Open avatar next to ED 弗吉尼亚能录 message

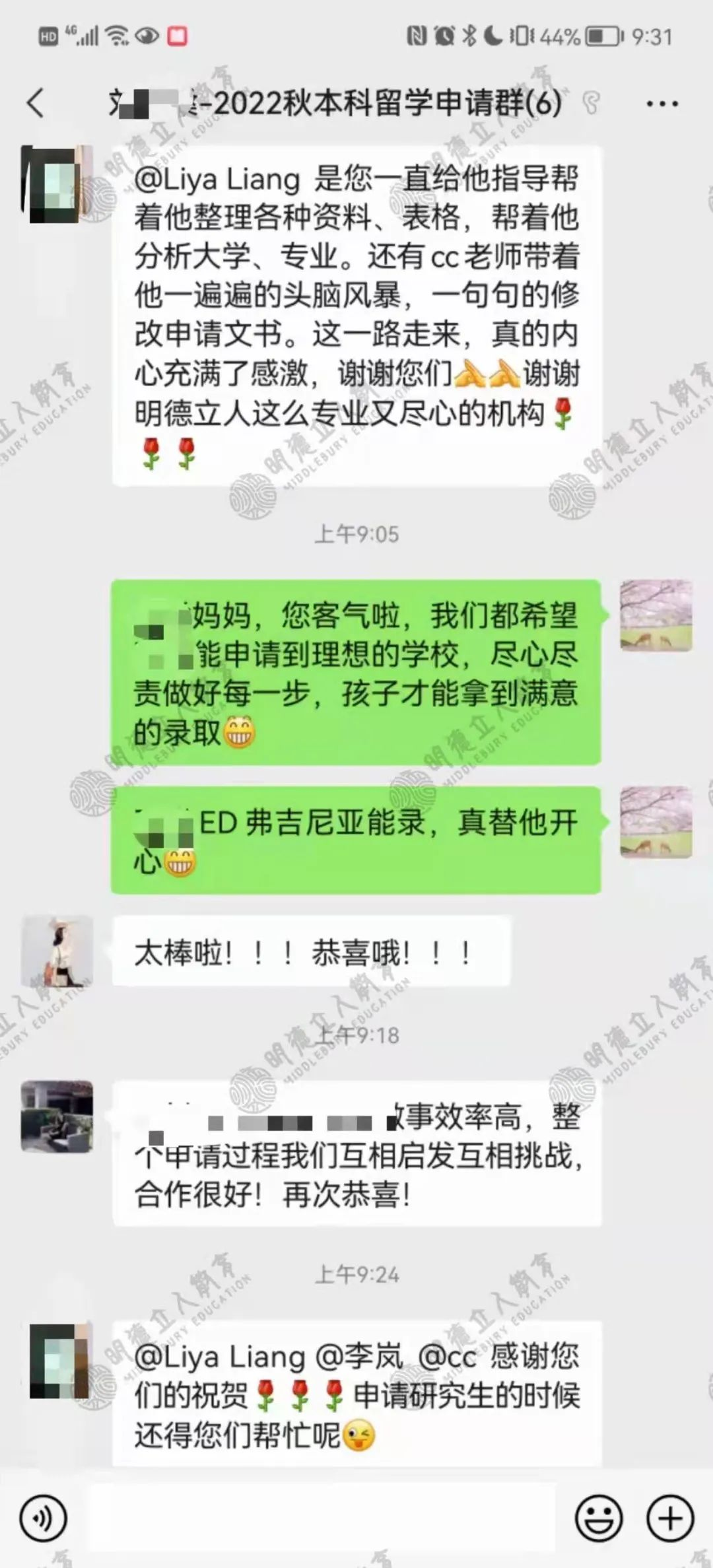656,822
